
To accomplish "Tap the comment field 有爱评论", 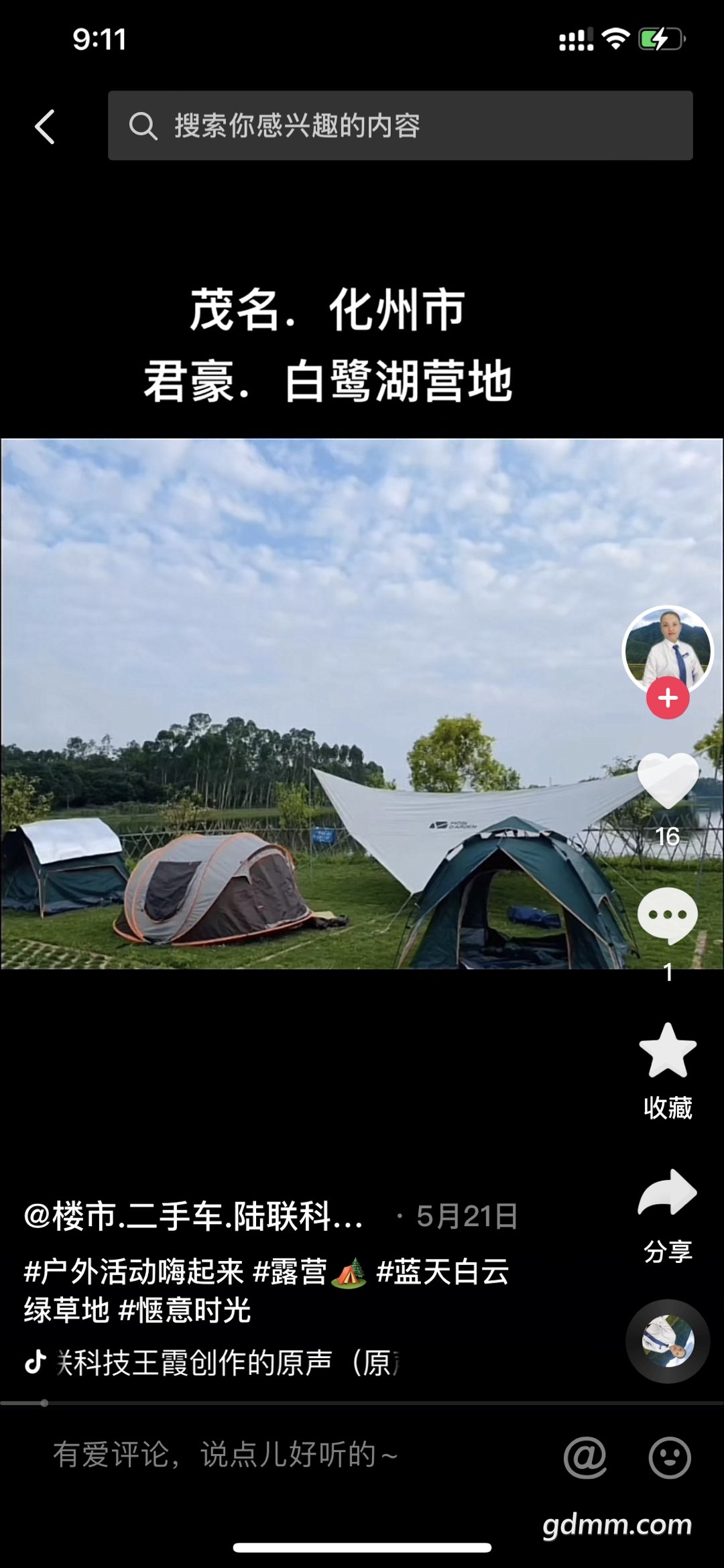I will pos(225,1455).
